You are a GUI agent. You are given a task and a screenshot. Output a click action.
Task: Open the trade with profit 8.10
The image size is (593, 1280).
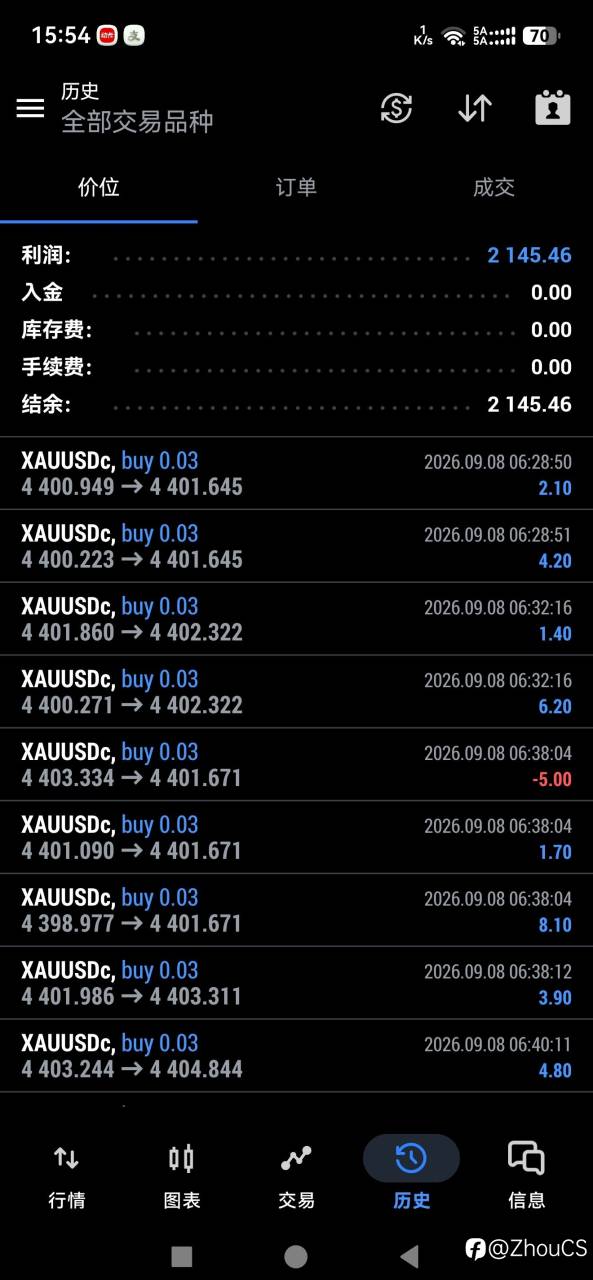click(x=296, y=911)
